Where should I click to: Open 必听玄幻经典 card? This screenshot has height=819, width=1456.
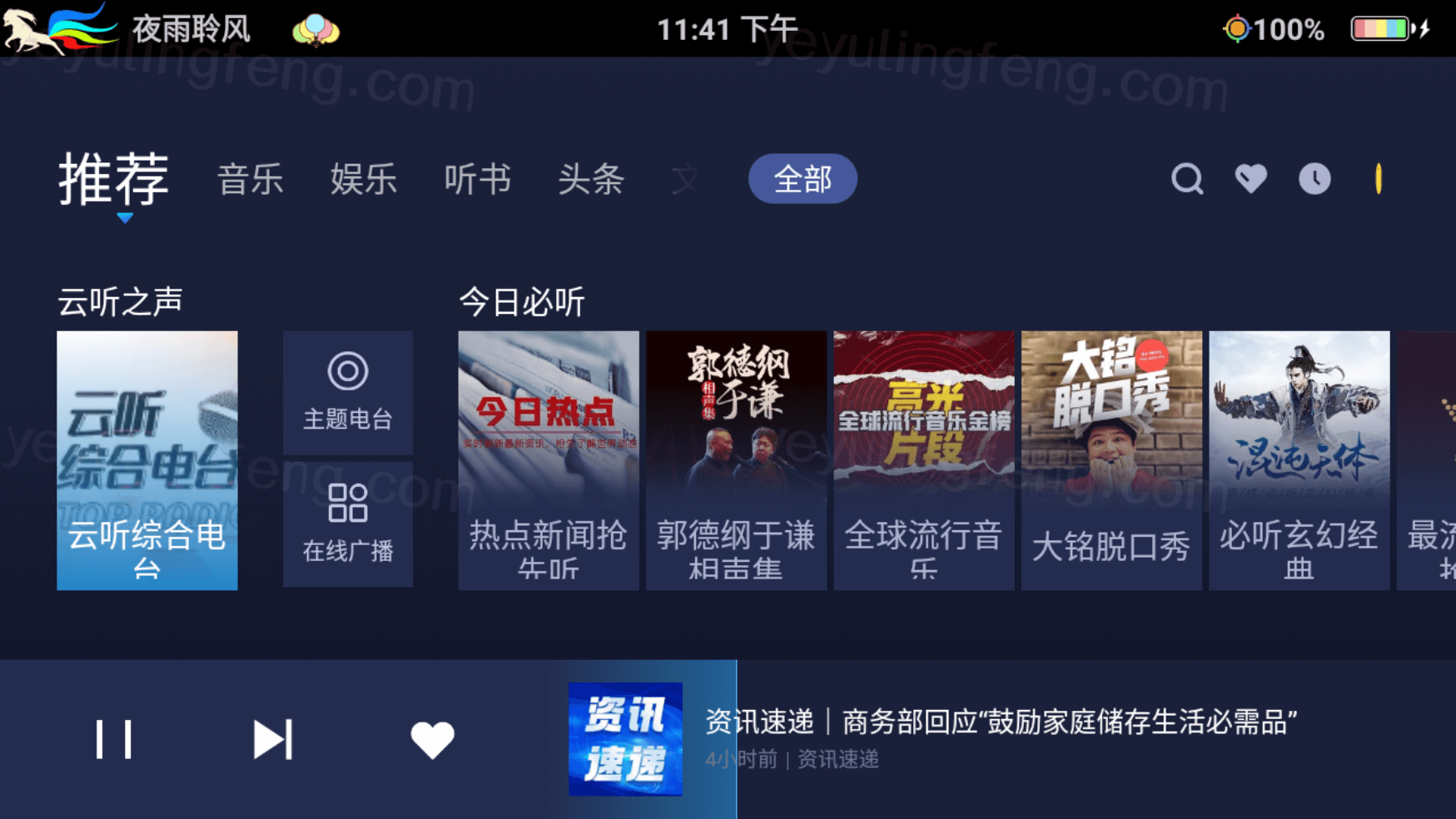coord(1299,460)
